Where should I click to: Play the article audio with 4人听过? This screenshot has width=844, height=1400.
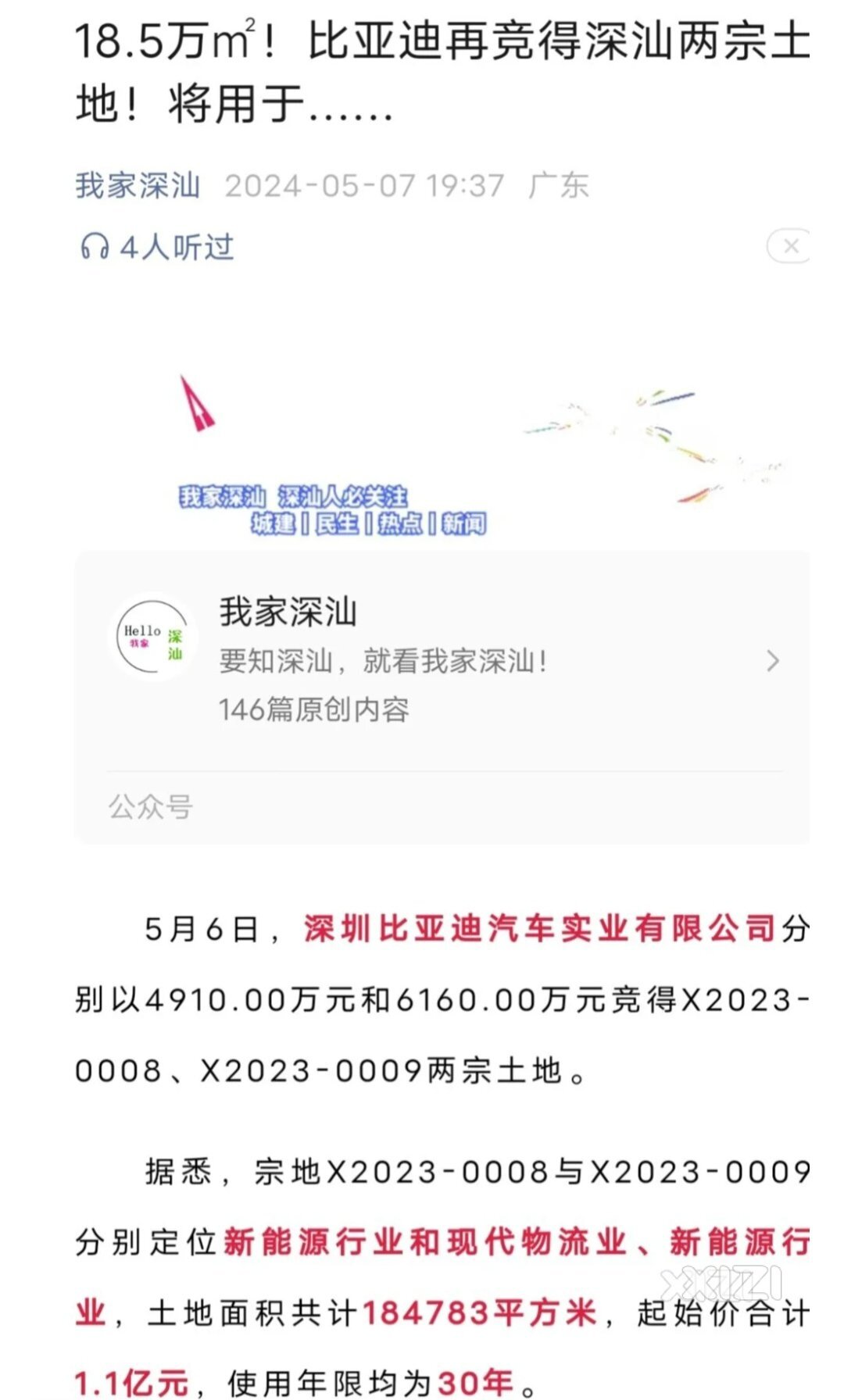tap(156, 247)
